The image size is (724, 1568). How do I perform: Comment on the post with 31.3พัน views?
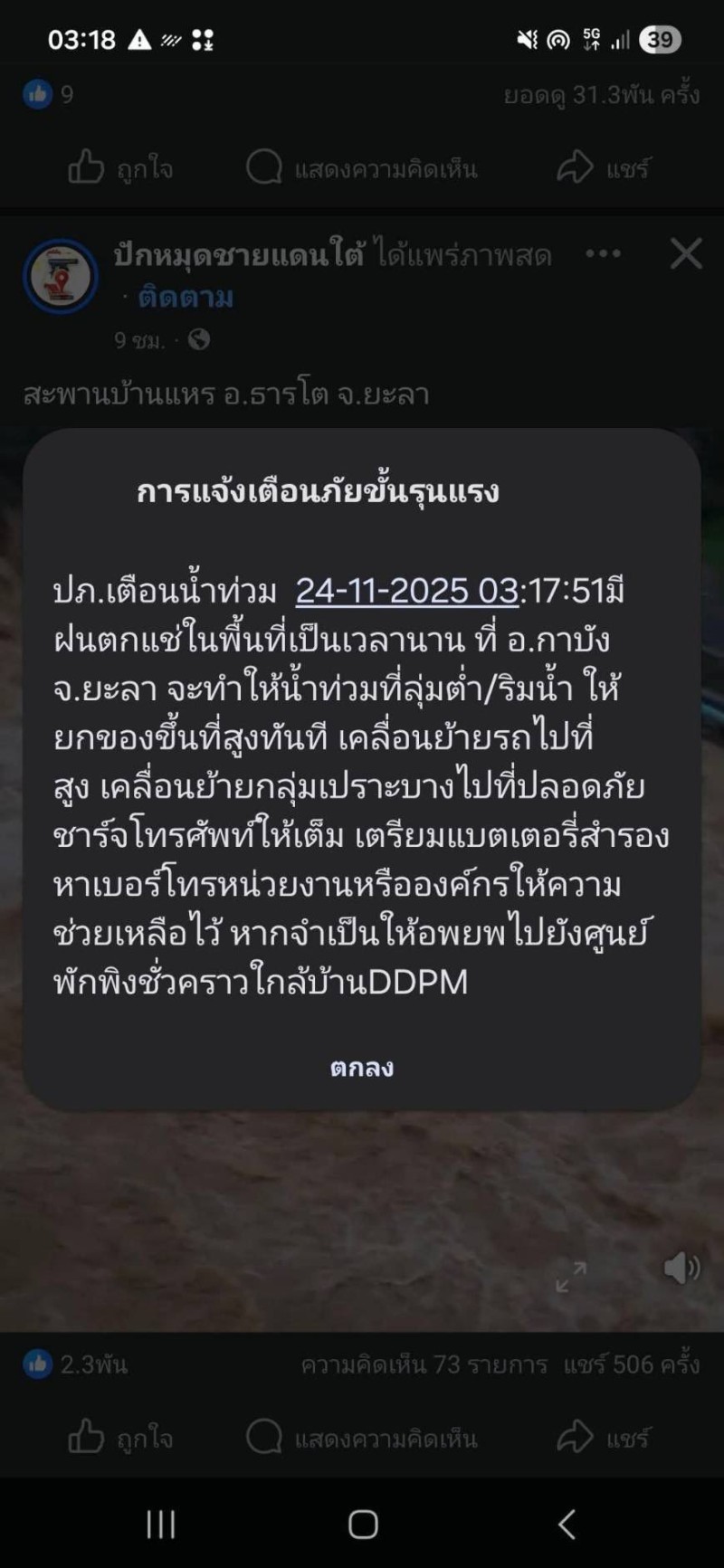click(362, 168)
